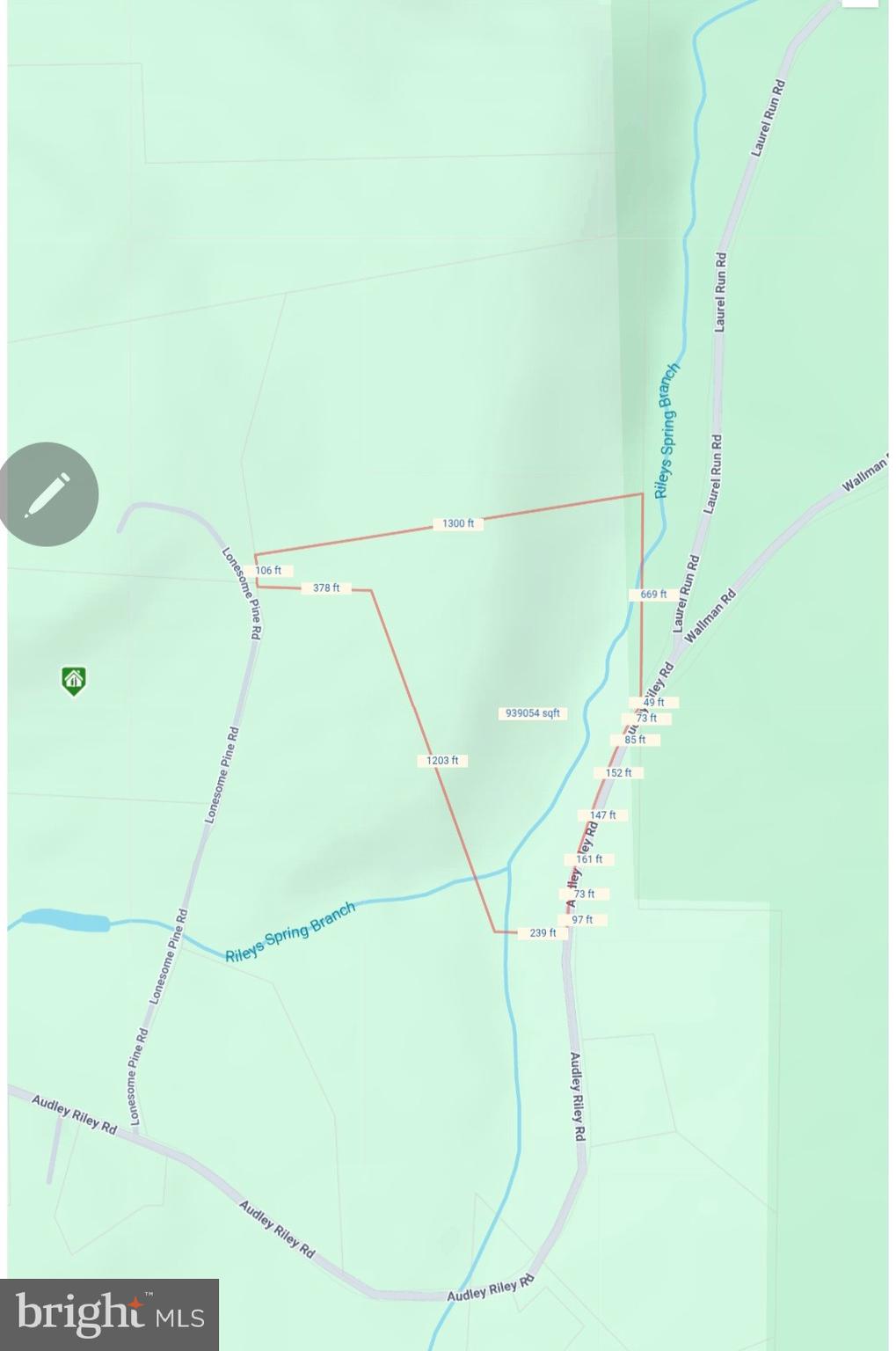Tap the pencil edit button
896x1351 pixels.
[47, 494]
